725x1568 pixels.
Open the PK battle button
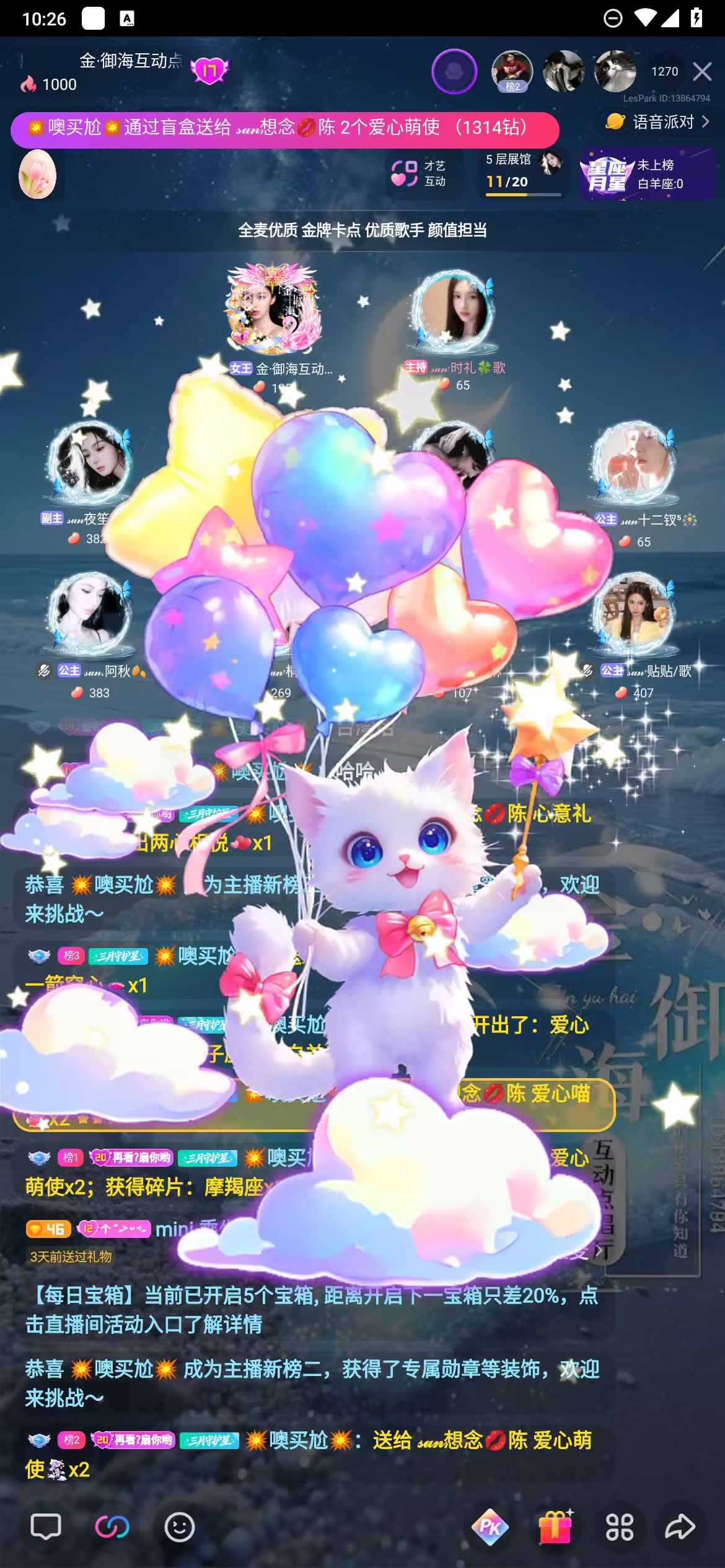490,1527
